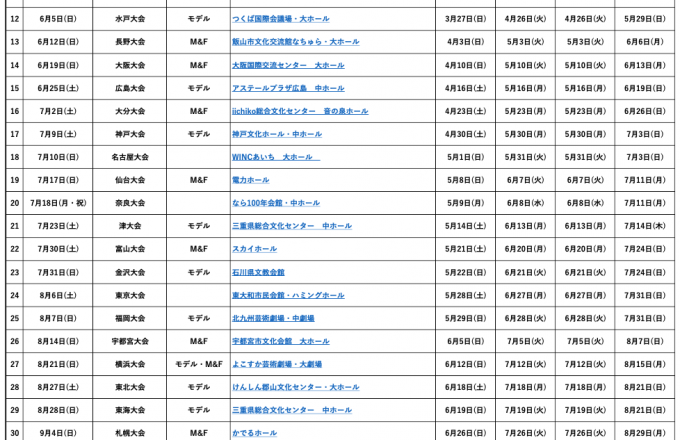680x440 pixels.
Task: Open the つくば国際会議場・大ホール venue link
Action: point(281,19)
